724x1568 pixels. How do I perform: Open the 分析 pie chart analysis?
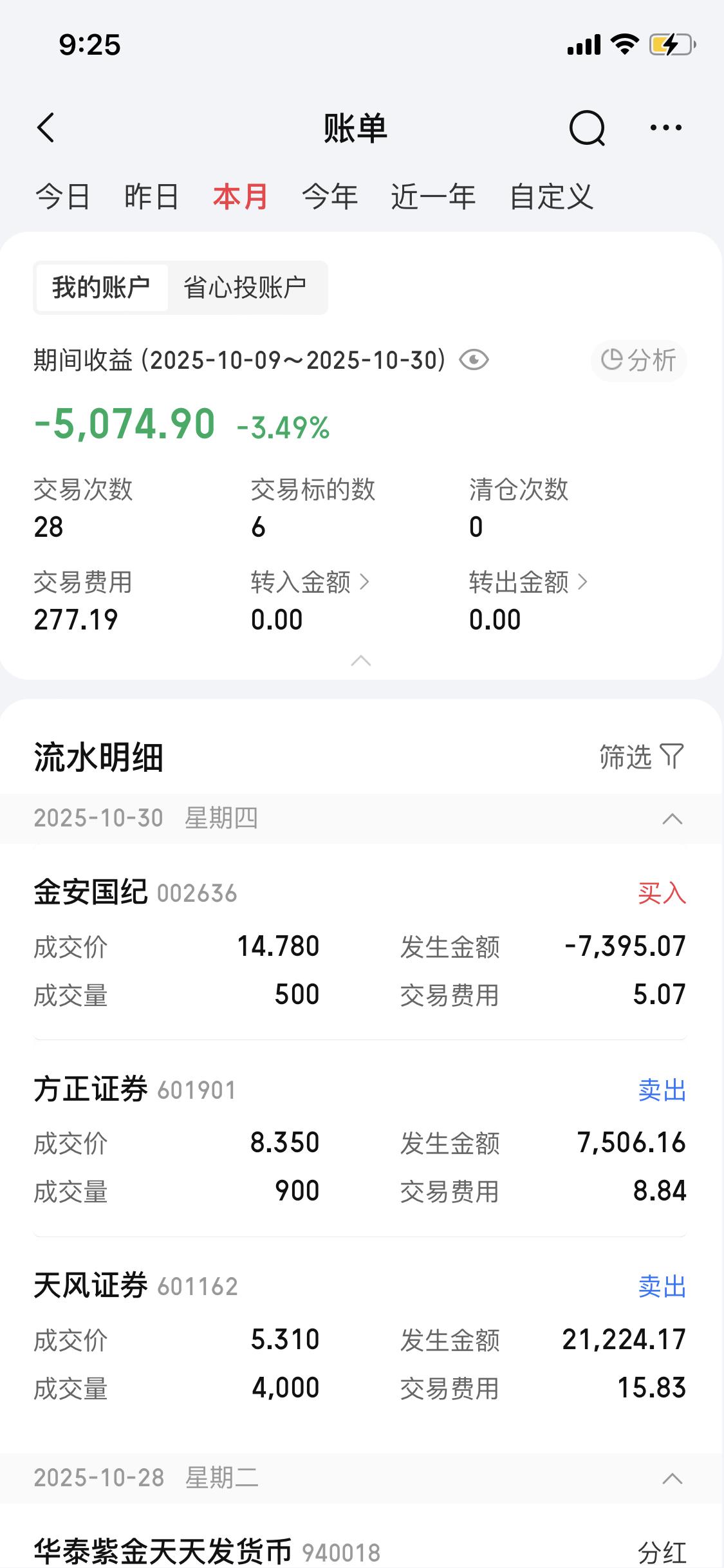(638, 360)
